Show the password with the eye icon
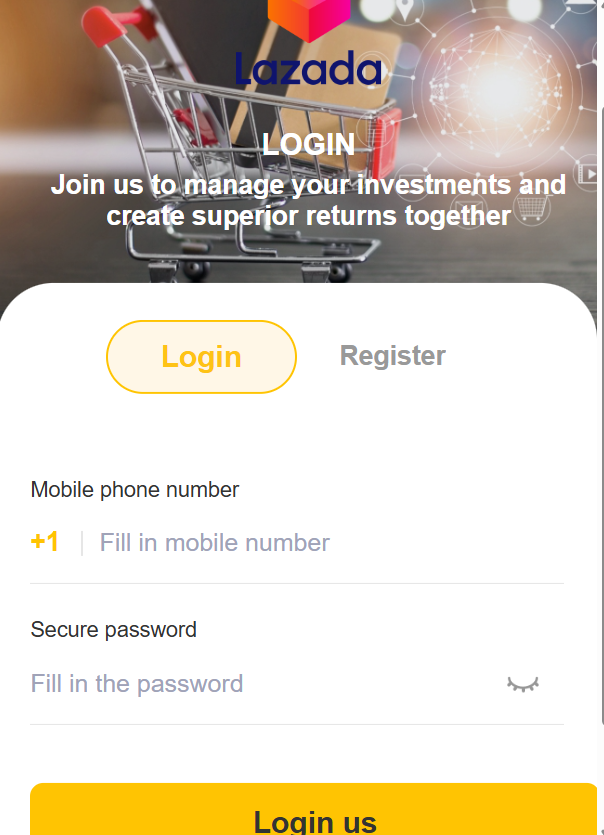 (x=522, y=684)
